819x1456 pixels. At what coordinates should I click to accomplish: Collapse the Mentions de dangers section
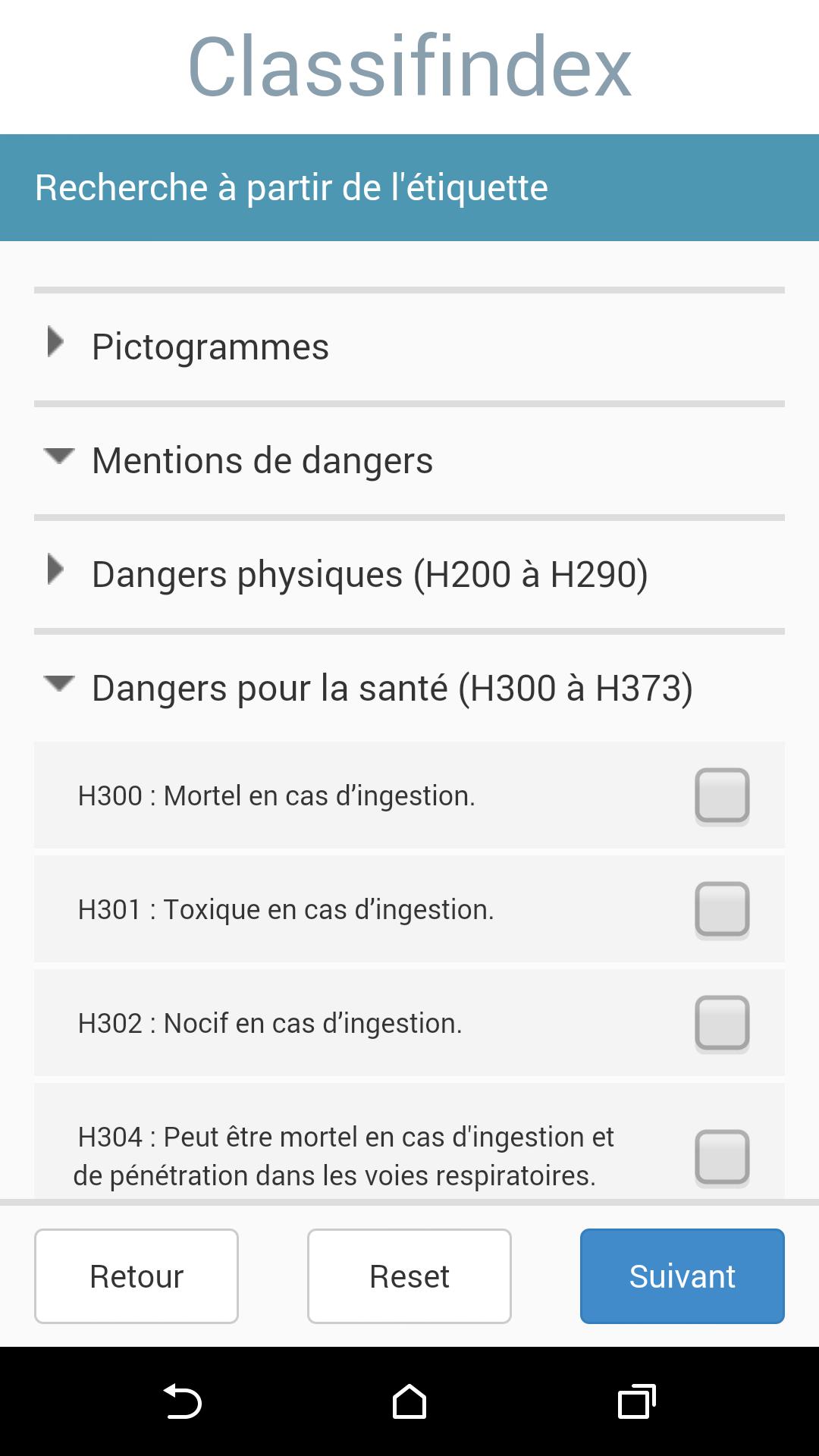point(262,460)
